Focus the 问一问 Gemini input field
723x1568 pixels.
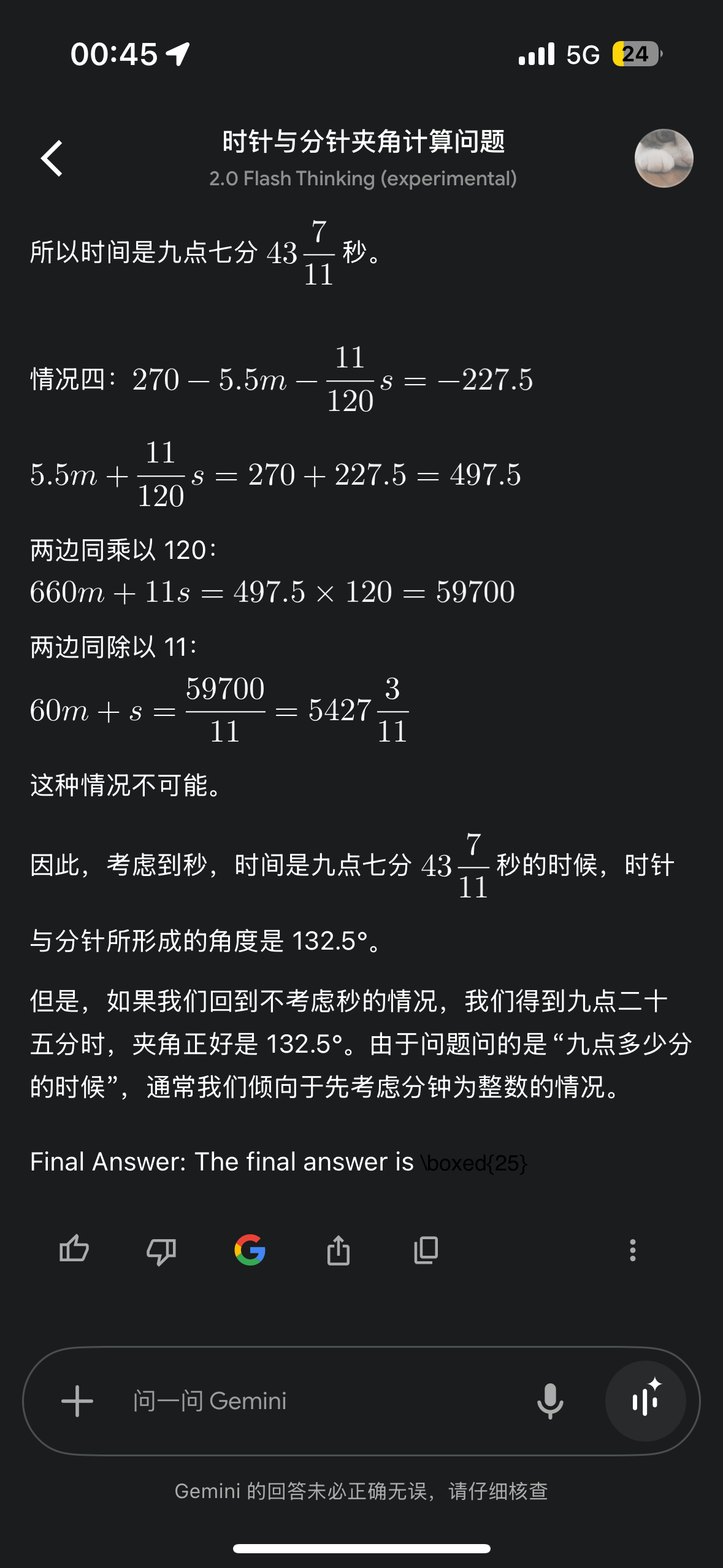(319, 1401)
